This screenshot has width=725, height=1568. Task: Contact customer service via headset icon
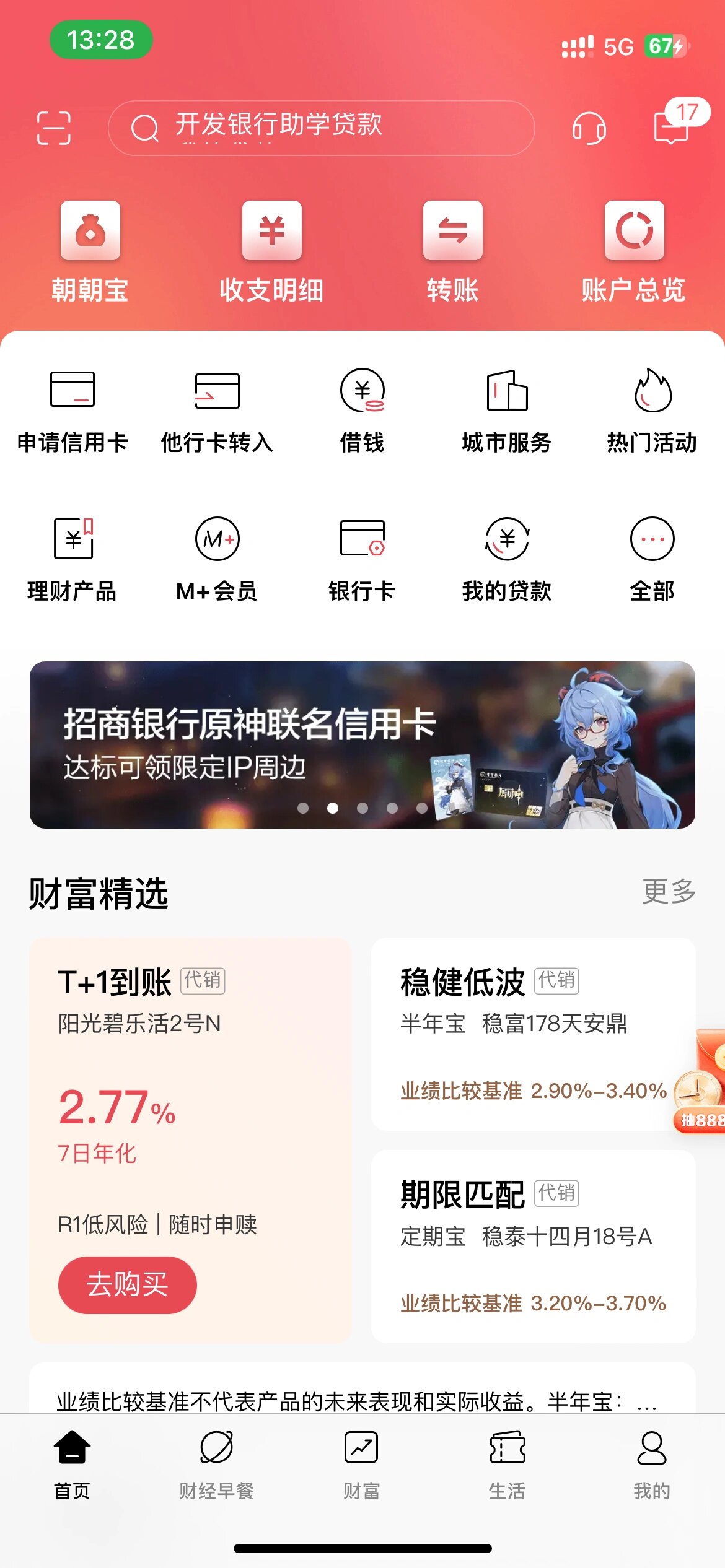(589, 128)
